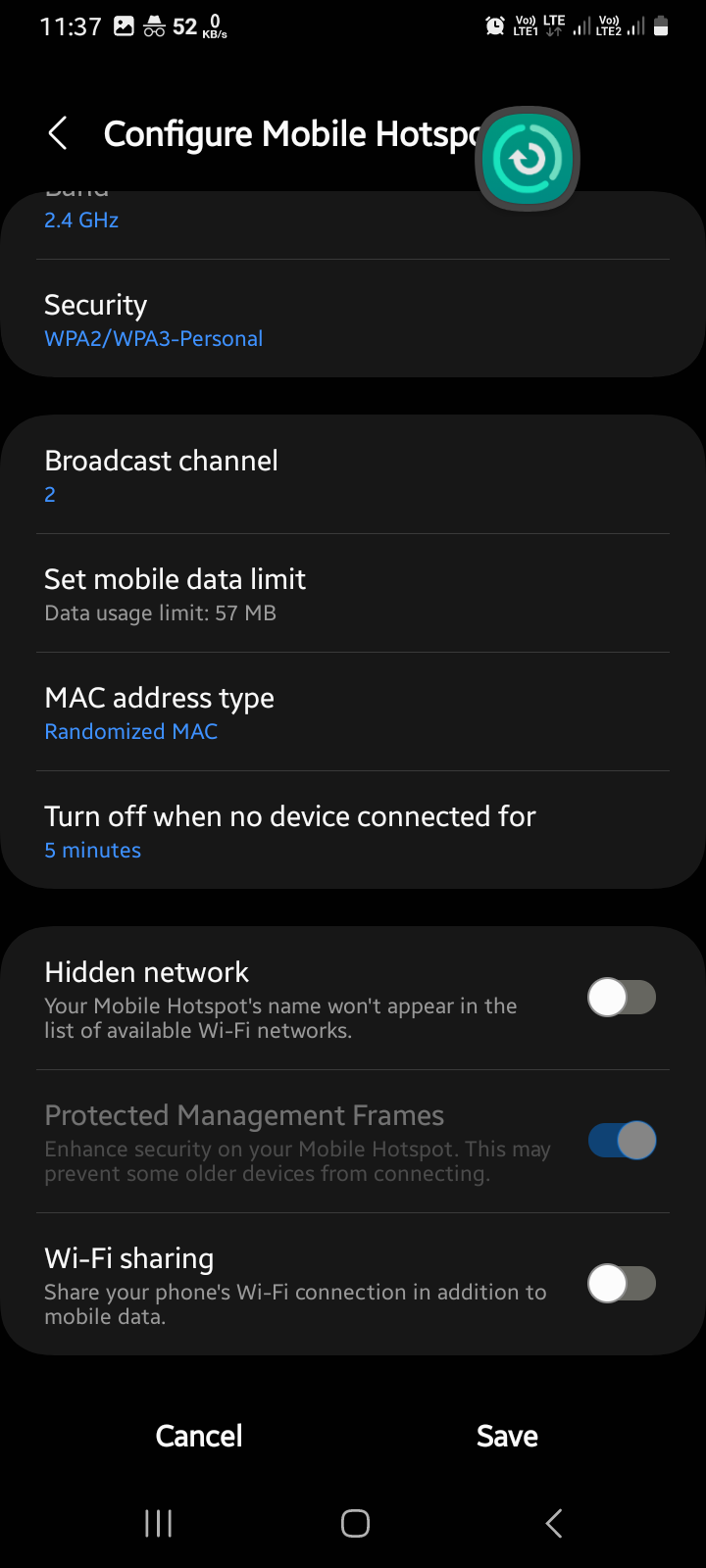Disable Protected Management Frames

(x=621, y=1140)
